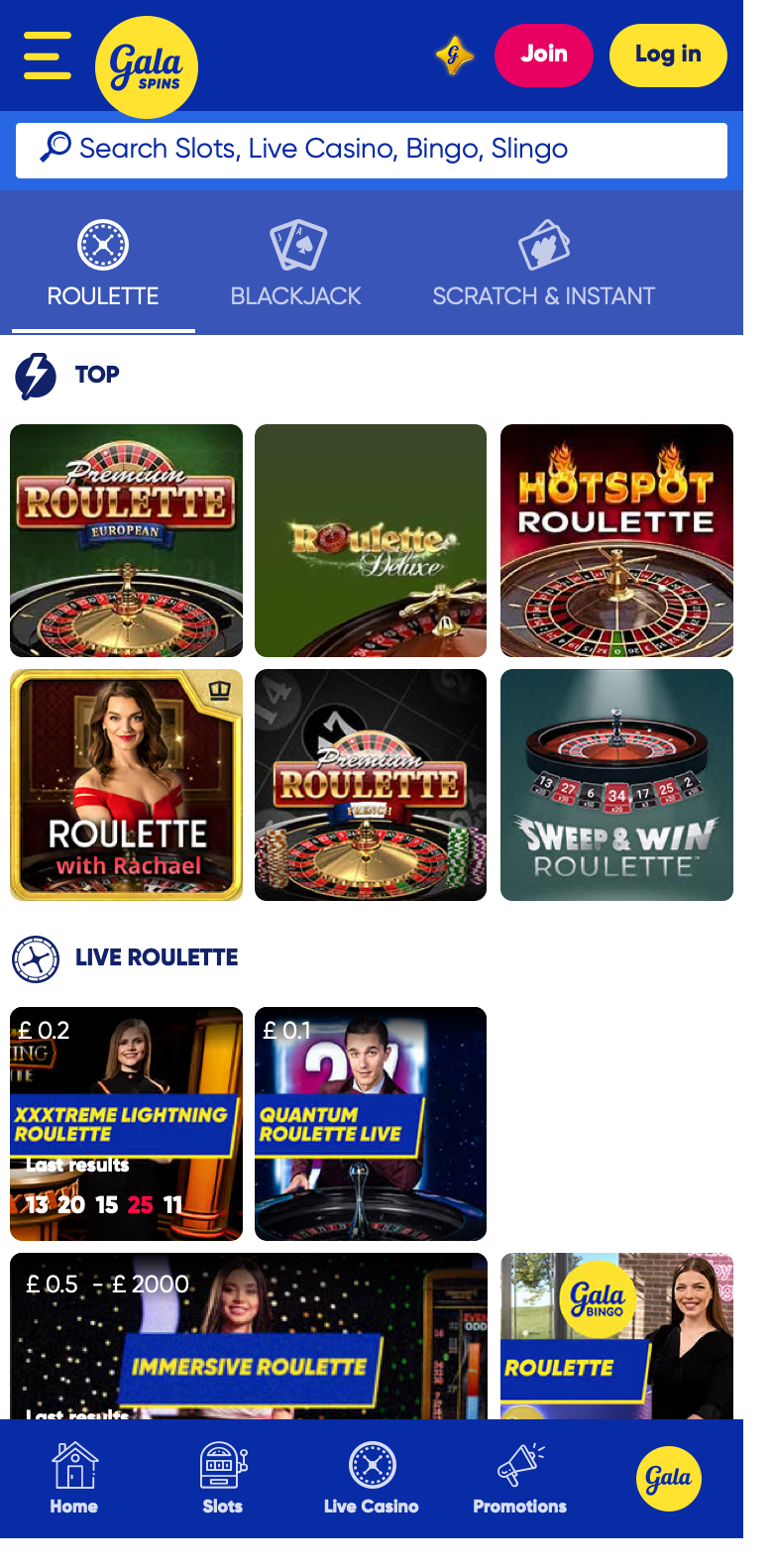Open Quantum Roulette Live
This screenshot has height=1568, width=773.
(x=371, y=1124)
